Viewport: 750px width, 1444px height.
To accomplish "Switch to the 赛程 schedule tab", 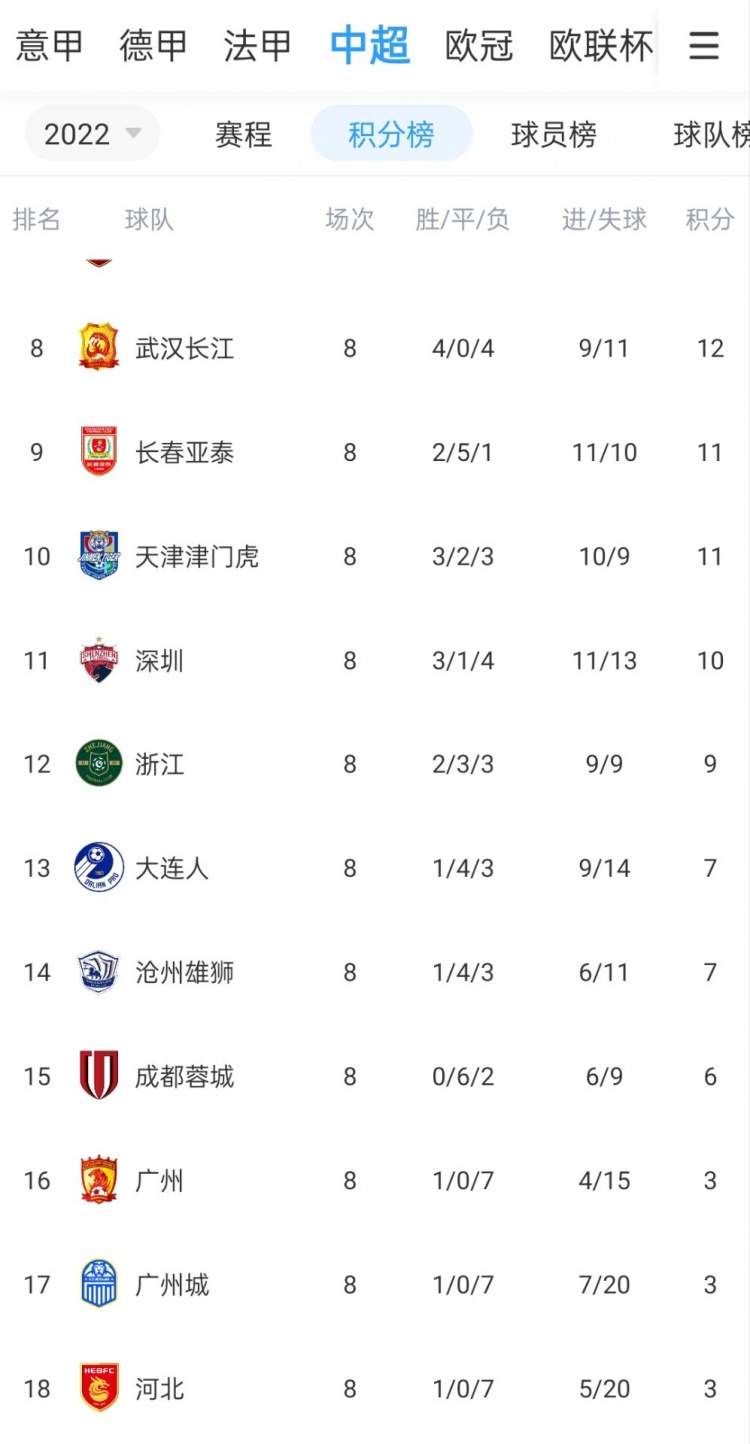I will click(x=243, y=134).
